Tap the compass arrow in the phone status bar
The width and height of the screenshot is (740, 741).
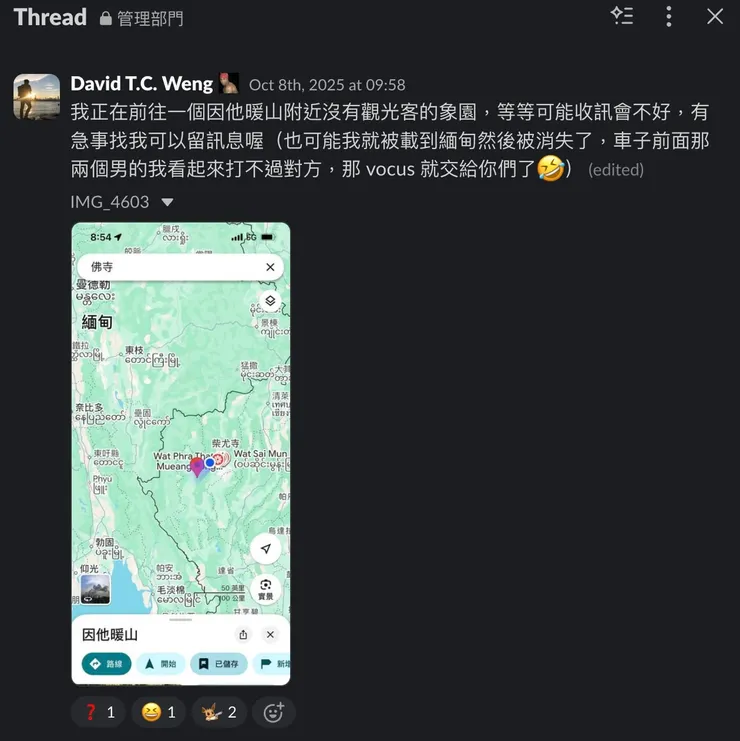[117, 236]
